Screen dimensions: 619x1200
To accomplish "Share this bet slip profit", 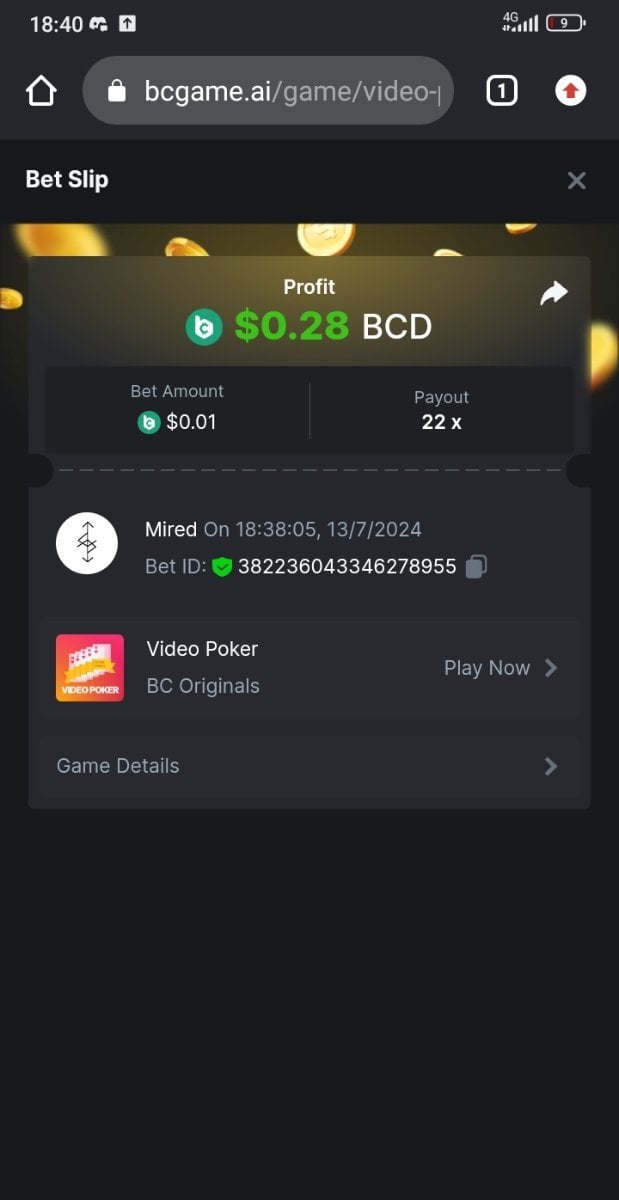I will pos(553,293).
